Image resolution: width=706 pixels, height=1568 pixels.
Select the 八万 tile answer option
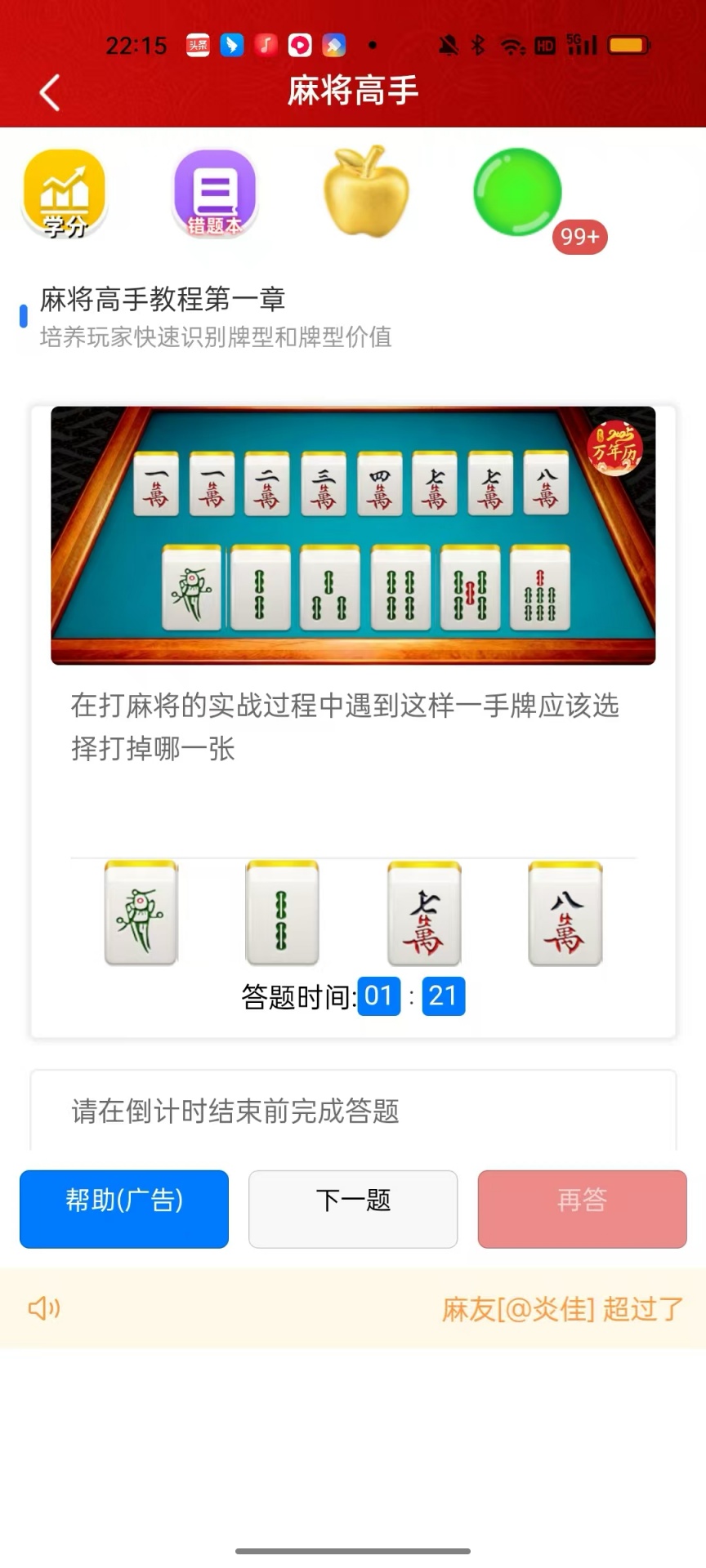565,914
